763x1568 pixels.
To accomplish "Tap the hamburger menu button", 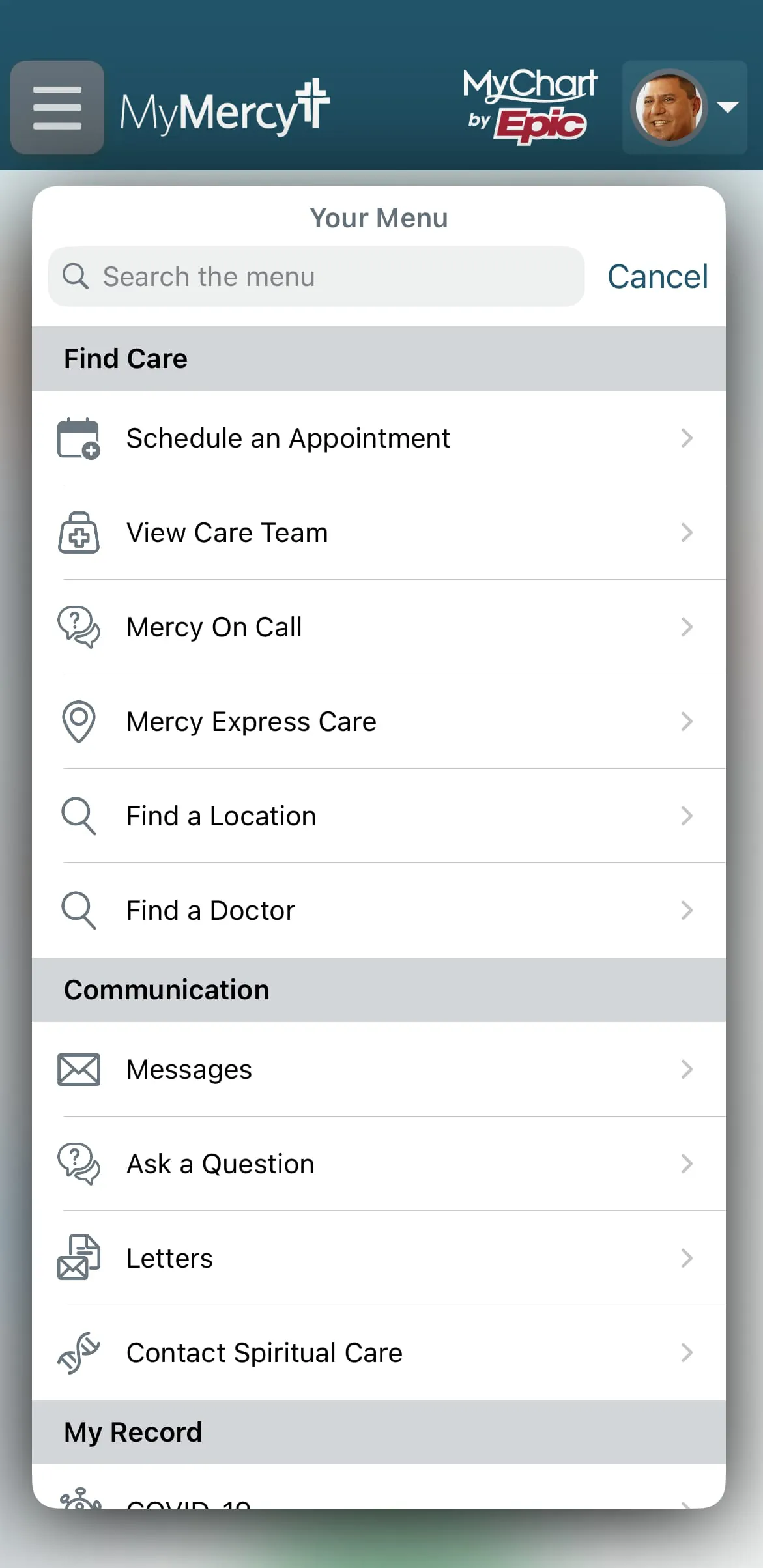I will [x=57, y=107].
